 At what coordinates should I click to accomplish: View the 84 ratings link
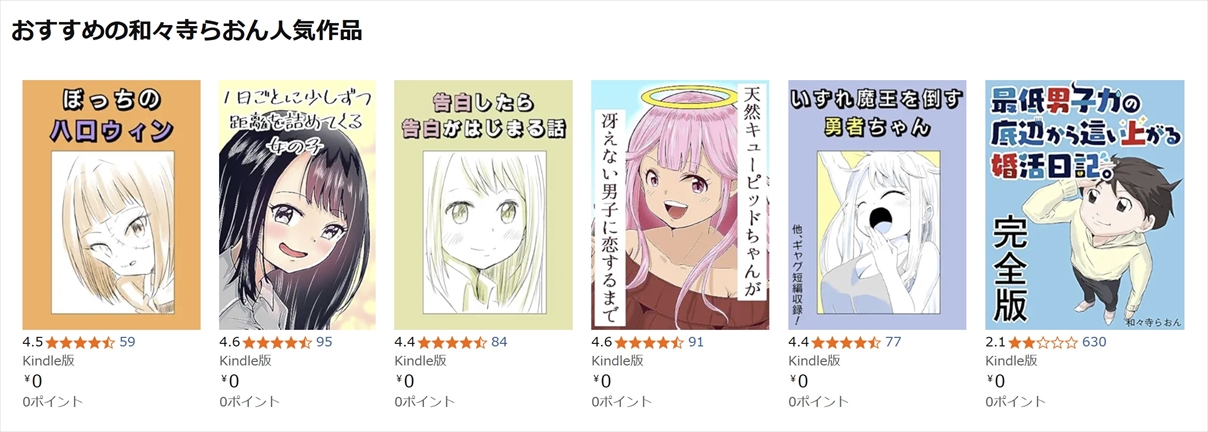point(499,342)
